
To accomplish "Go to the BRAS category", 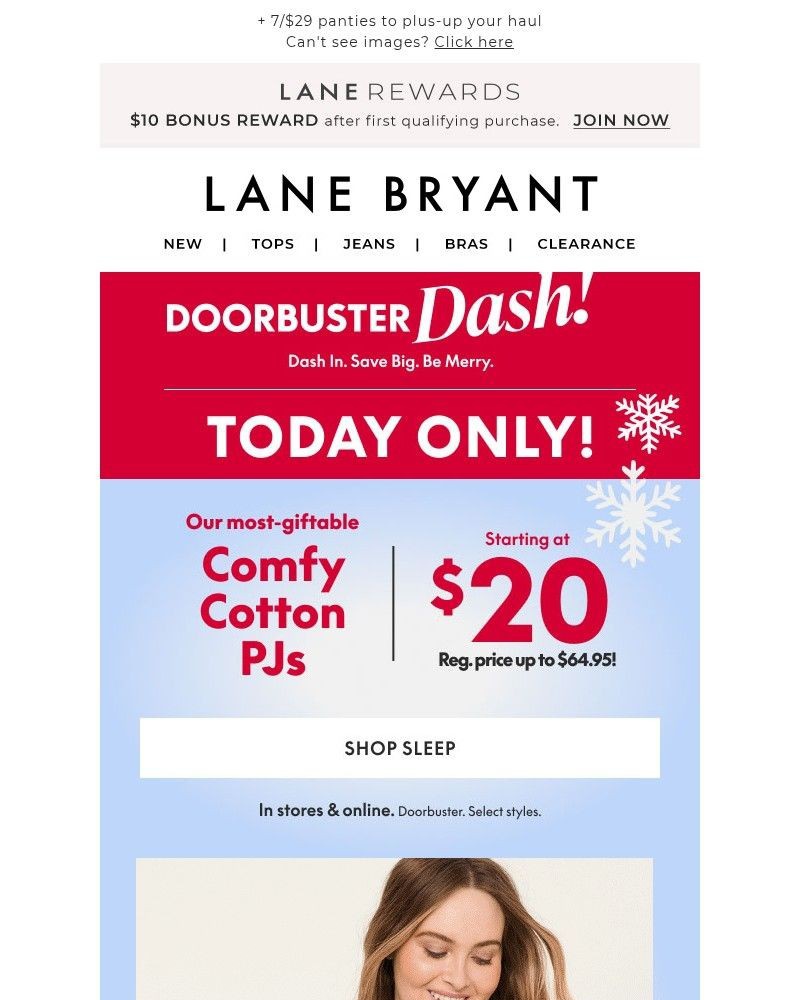I will 466,243.
